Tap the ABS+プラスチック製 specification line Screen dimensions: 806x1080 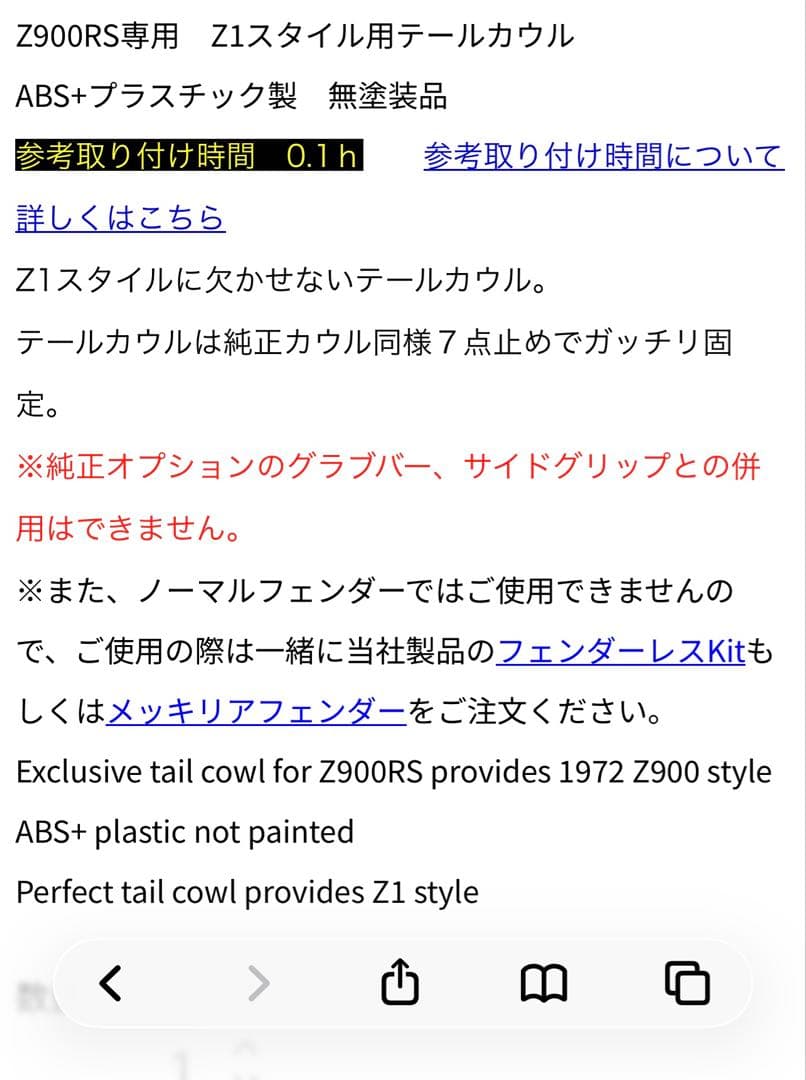[x=230, y=98]
